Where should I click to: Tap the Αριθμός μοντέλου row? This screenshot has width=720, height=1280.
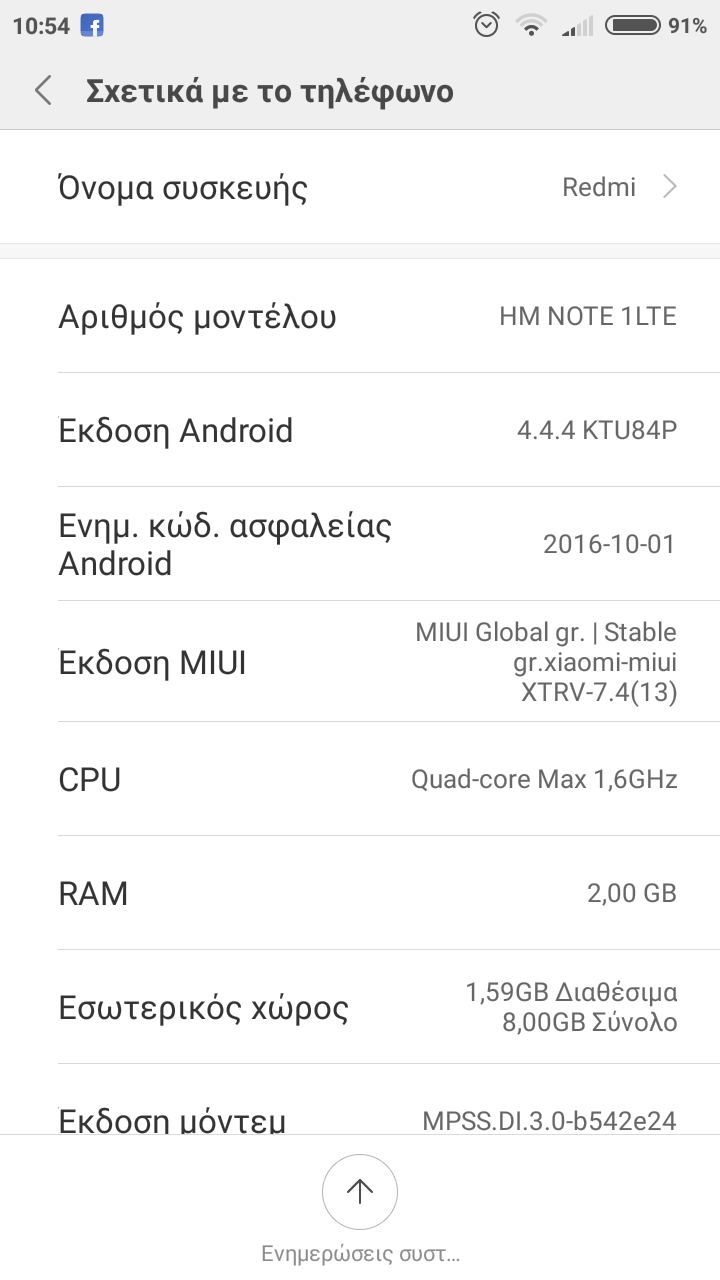click(360, 317)
